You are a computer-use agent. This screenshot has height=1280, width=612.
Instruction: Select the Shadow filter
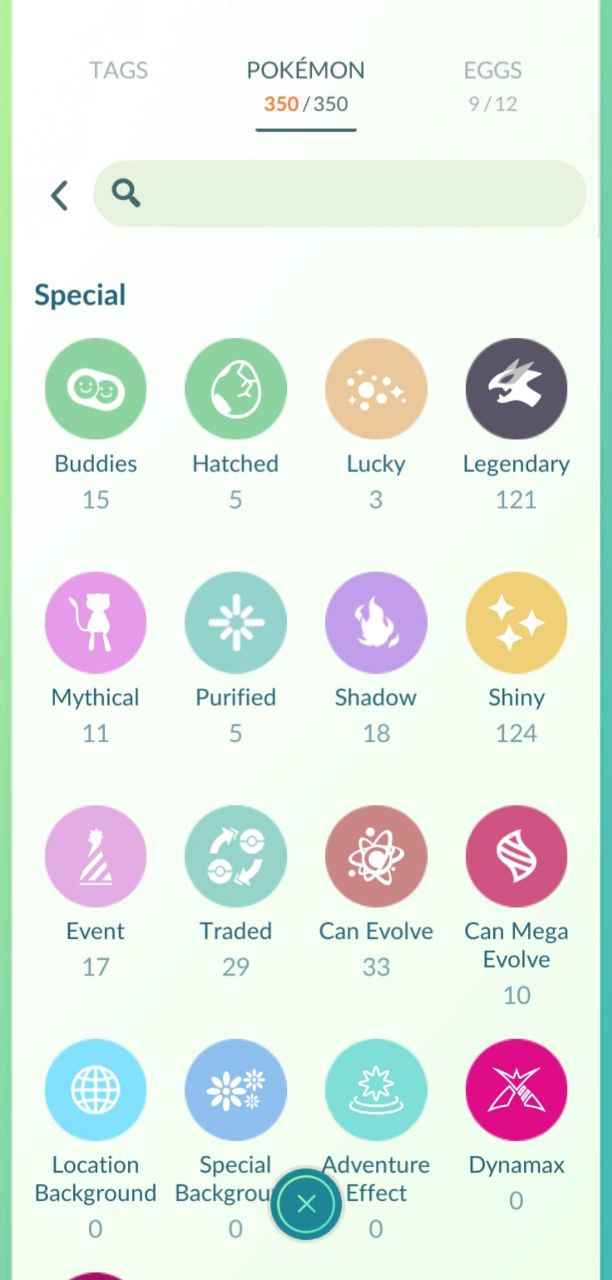point(376,623)
